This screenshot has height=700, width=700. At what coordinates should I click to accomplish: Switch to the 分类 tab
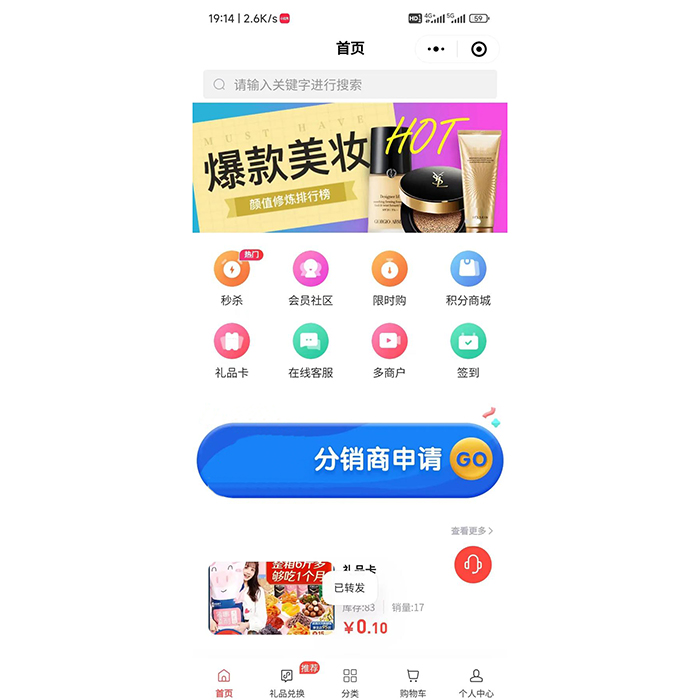click(350, 682)
